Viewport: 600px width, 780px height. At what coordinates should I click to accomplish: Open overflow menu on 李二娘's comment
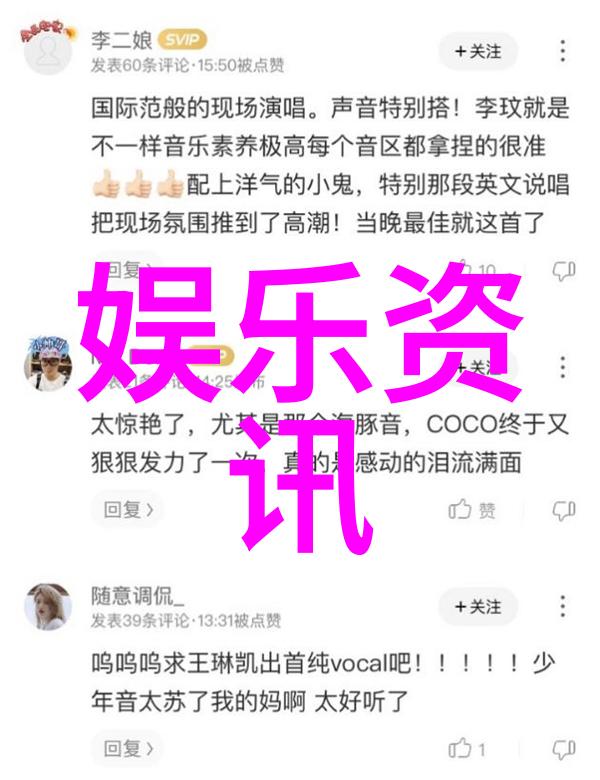pos(565,50)
